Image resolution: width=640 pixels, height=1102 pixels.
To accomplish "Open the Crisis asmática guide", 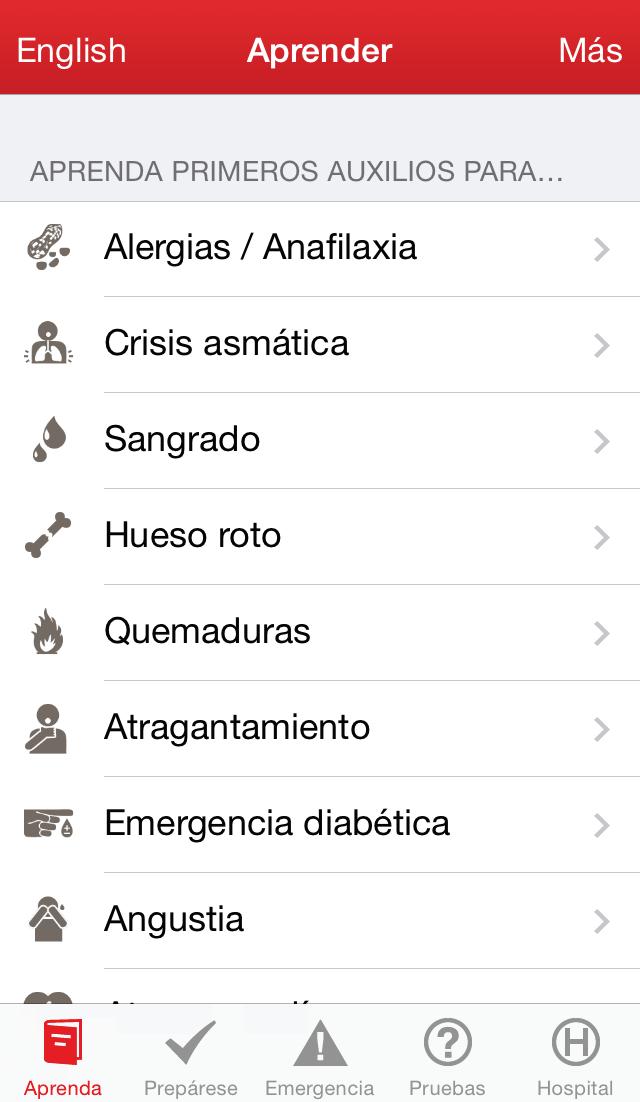I will click(x=320, y=344).
